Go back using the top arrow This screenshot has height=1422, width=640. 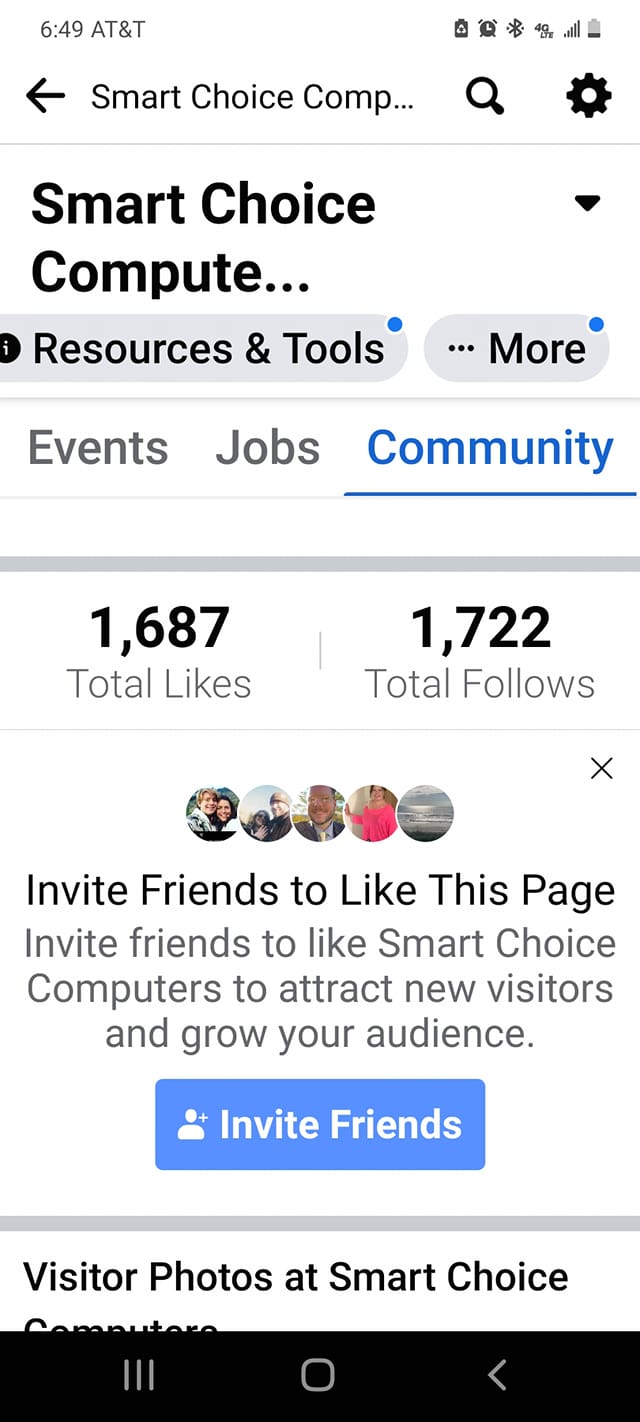tap(45, 97)
